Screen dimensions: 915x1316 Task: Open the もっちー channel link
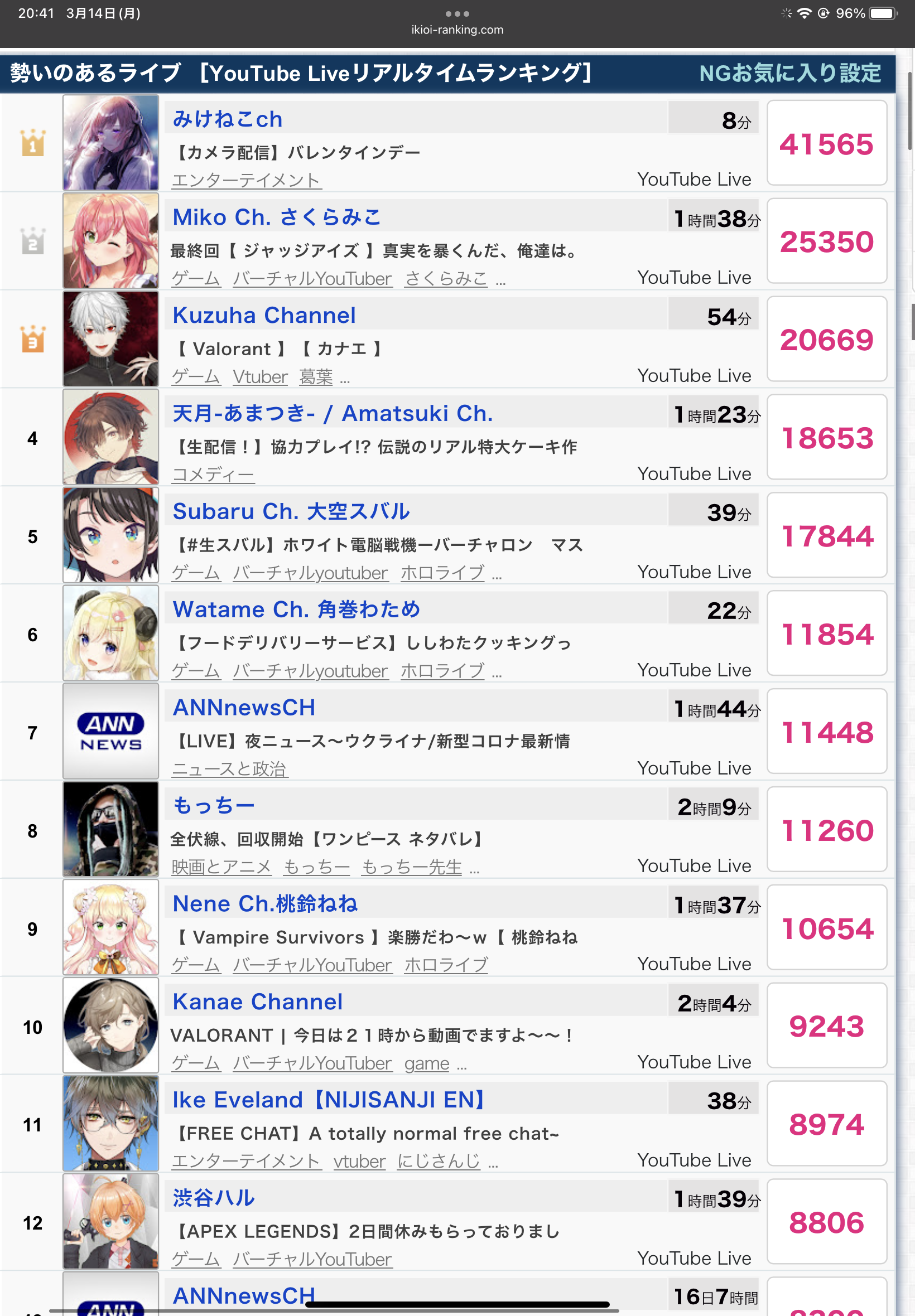[x=213, y=806]
